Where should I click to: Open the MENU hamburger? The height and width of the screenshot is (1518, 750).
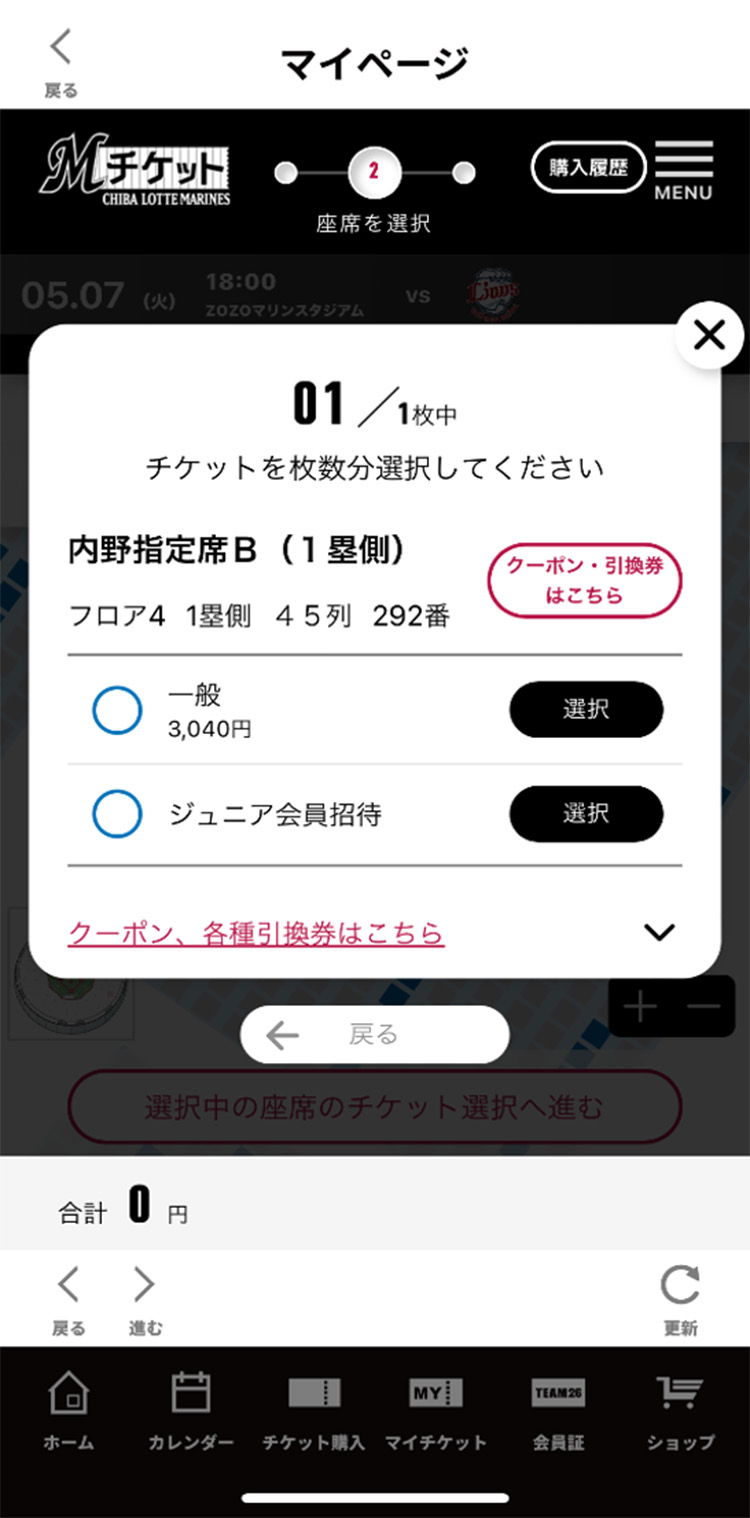[x=683, y=170]
